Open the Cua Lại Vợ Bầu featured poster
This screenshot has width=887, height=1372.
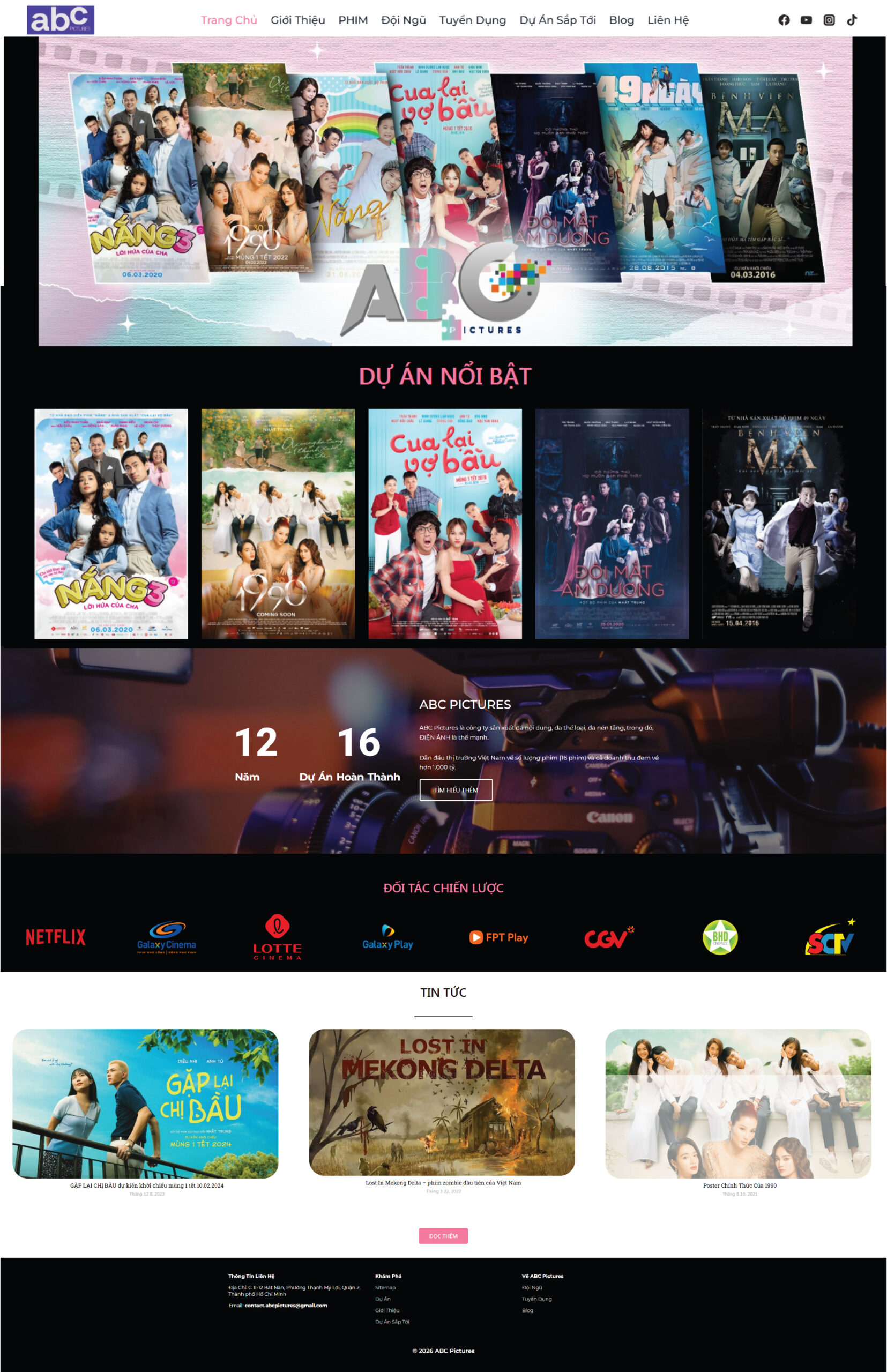tap(445, 524)
